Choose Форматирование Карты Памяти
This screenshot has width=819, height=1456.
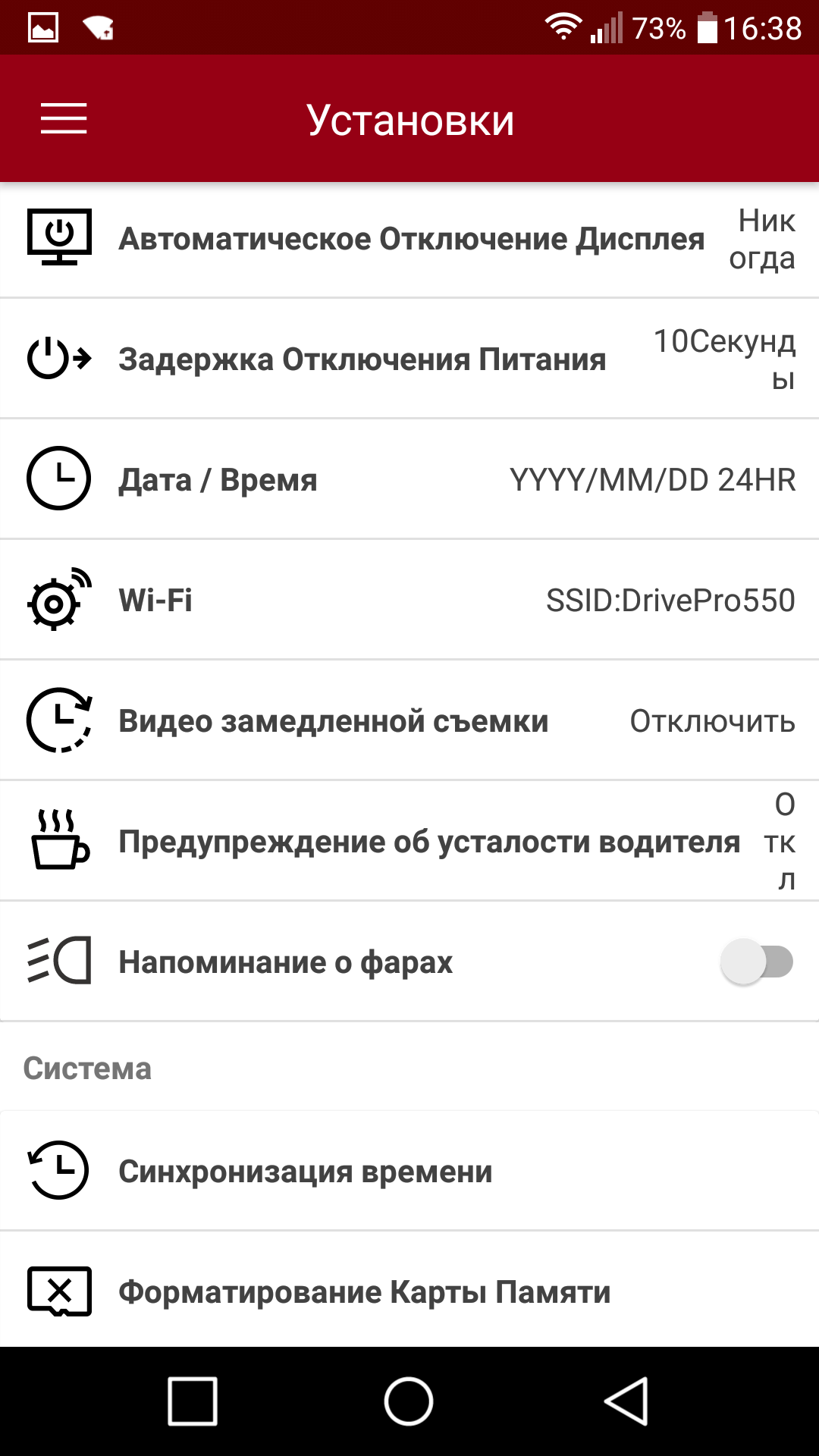pyautogui.click(x=409, y=1291)
